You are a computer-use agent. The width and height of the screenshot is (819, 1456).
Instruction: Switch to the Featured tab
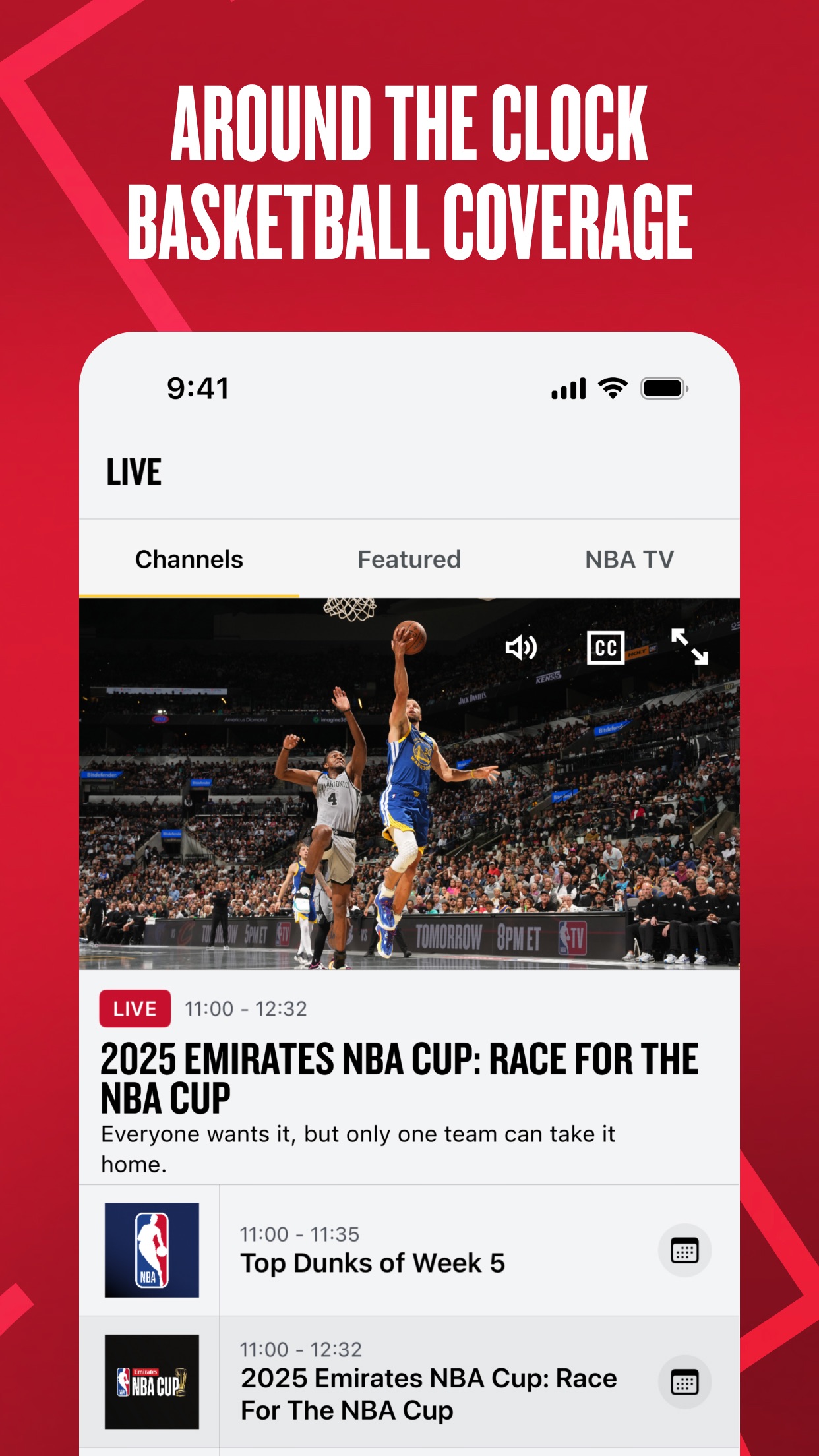coord(409,559)
